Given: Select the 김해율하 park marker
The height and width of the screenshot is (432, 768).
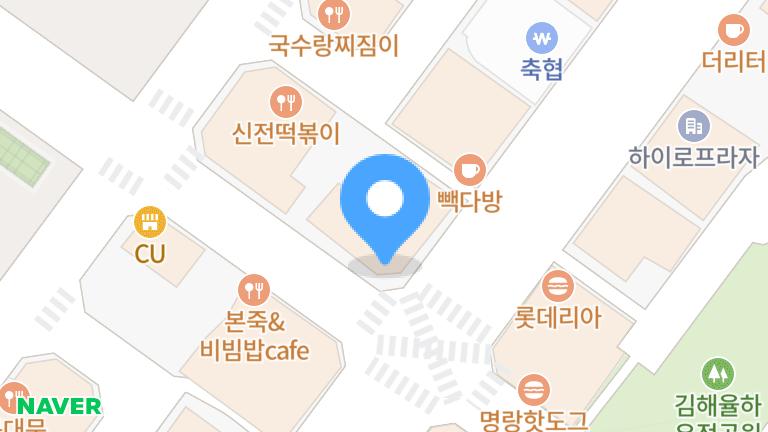Looking at the screenshot, I should 717,374.
